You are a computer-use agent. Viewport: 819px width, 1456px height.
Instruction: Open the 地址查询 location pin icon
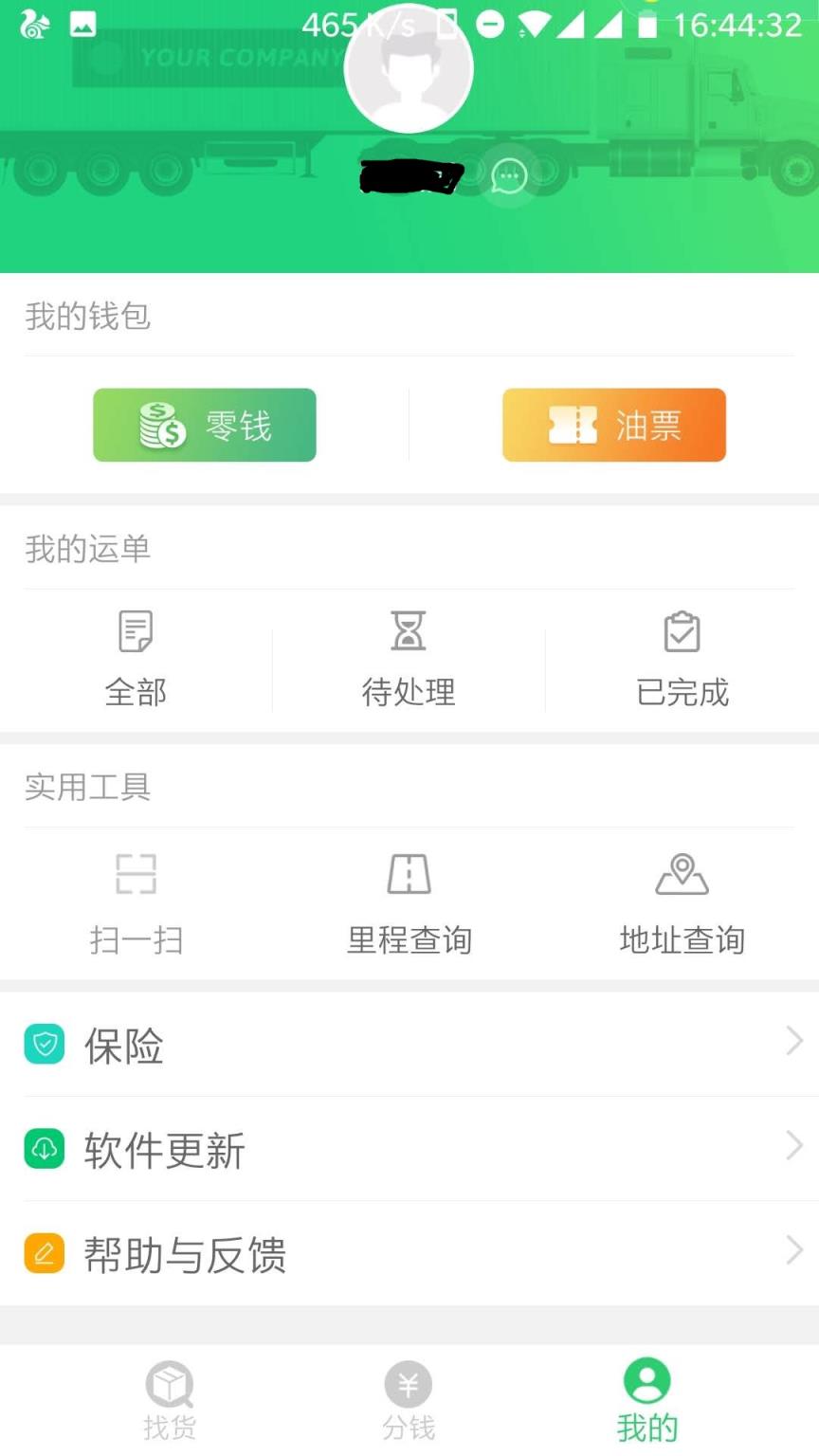(682, 873)
